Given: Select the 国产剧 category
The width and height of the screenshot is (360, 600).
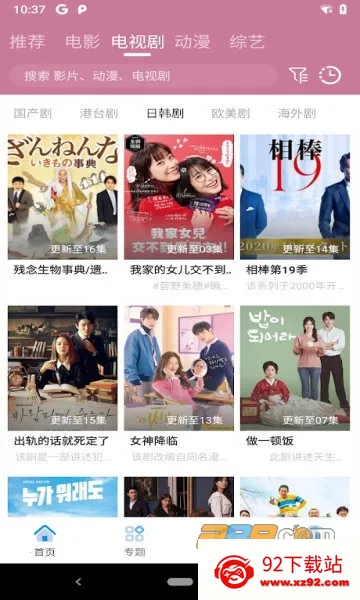Looking at the screenshot, I should tap(33, 113).
